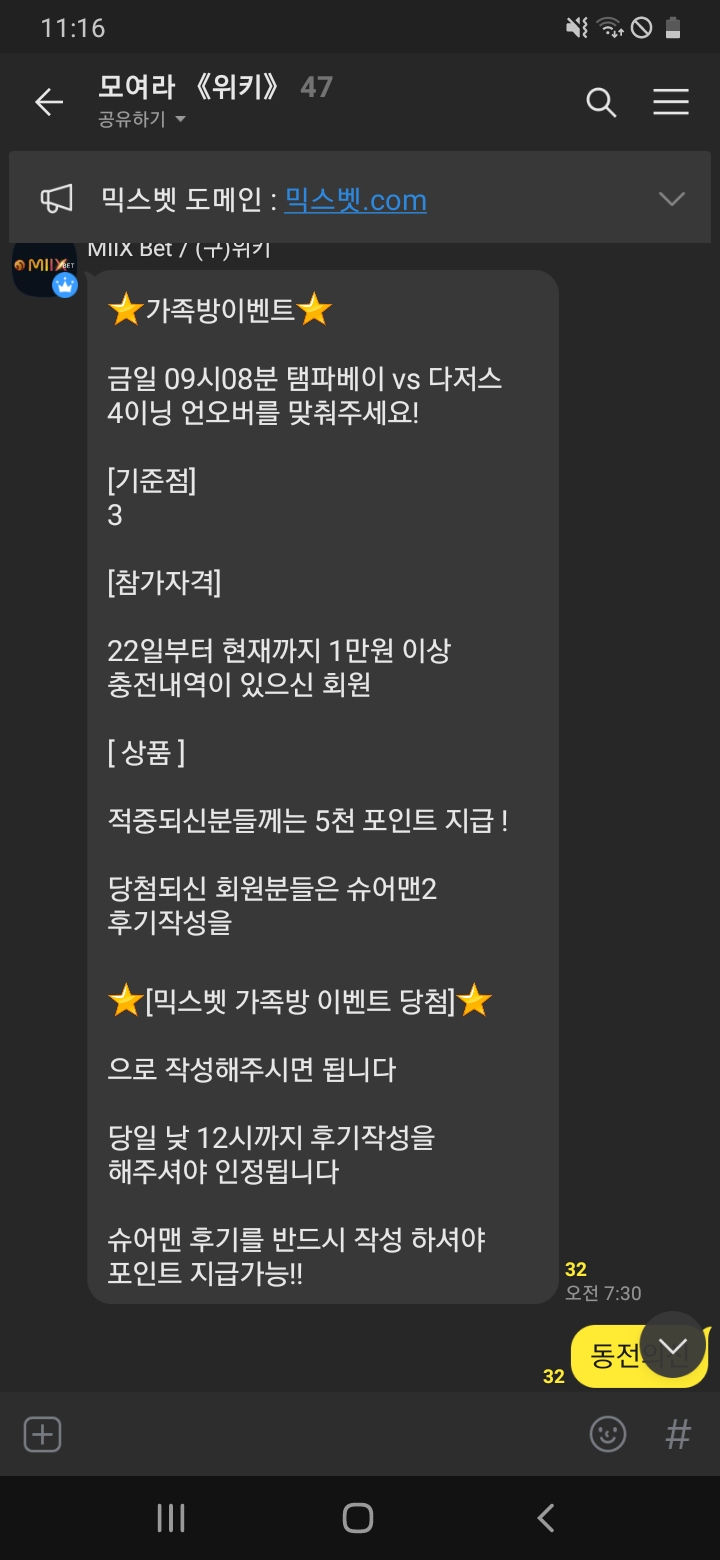Jump to the latest message
Image resolution: width=720 pixels, height=1560 pixels.
(673, 1344)
